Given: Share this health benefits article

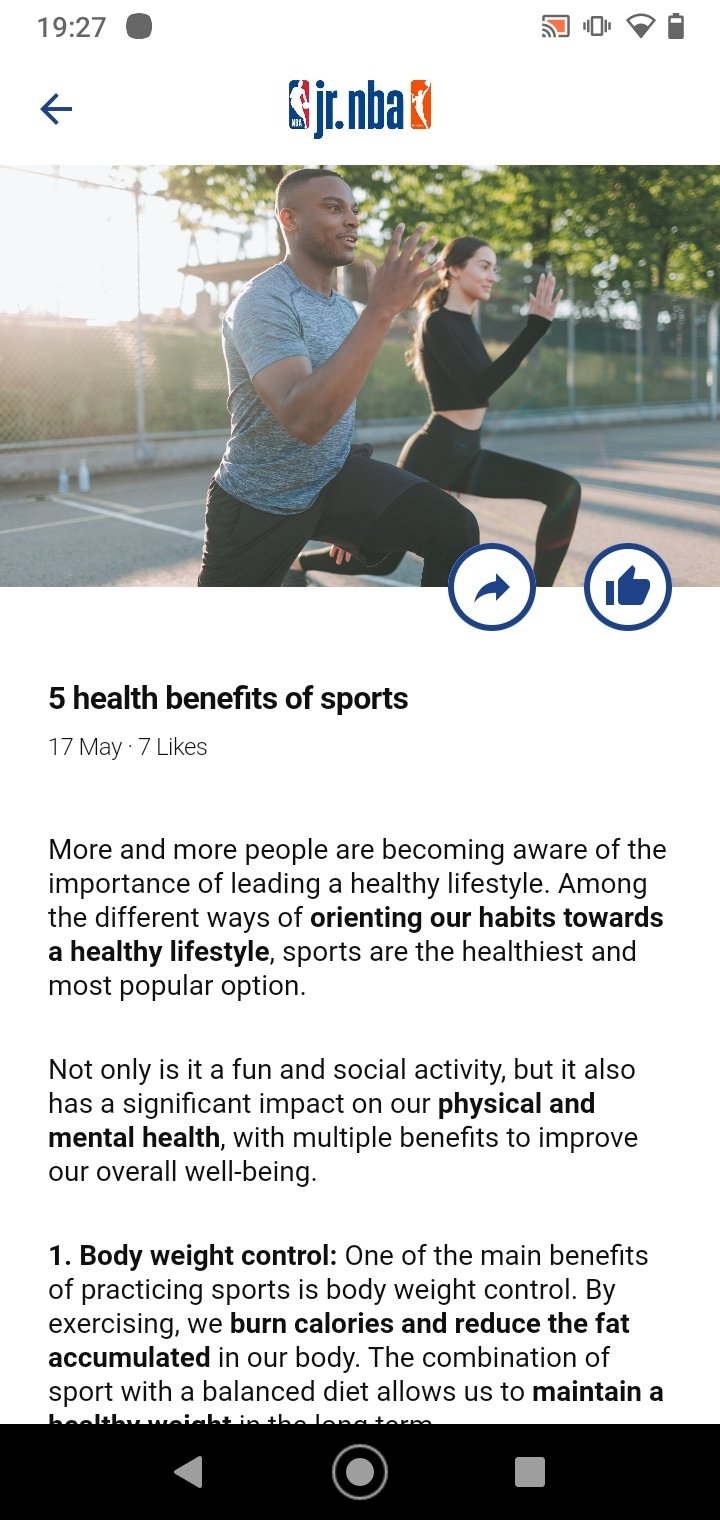Looking at the screenshot, I should (x=492, y=588).
